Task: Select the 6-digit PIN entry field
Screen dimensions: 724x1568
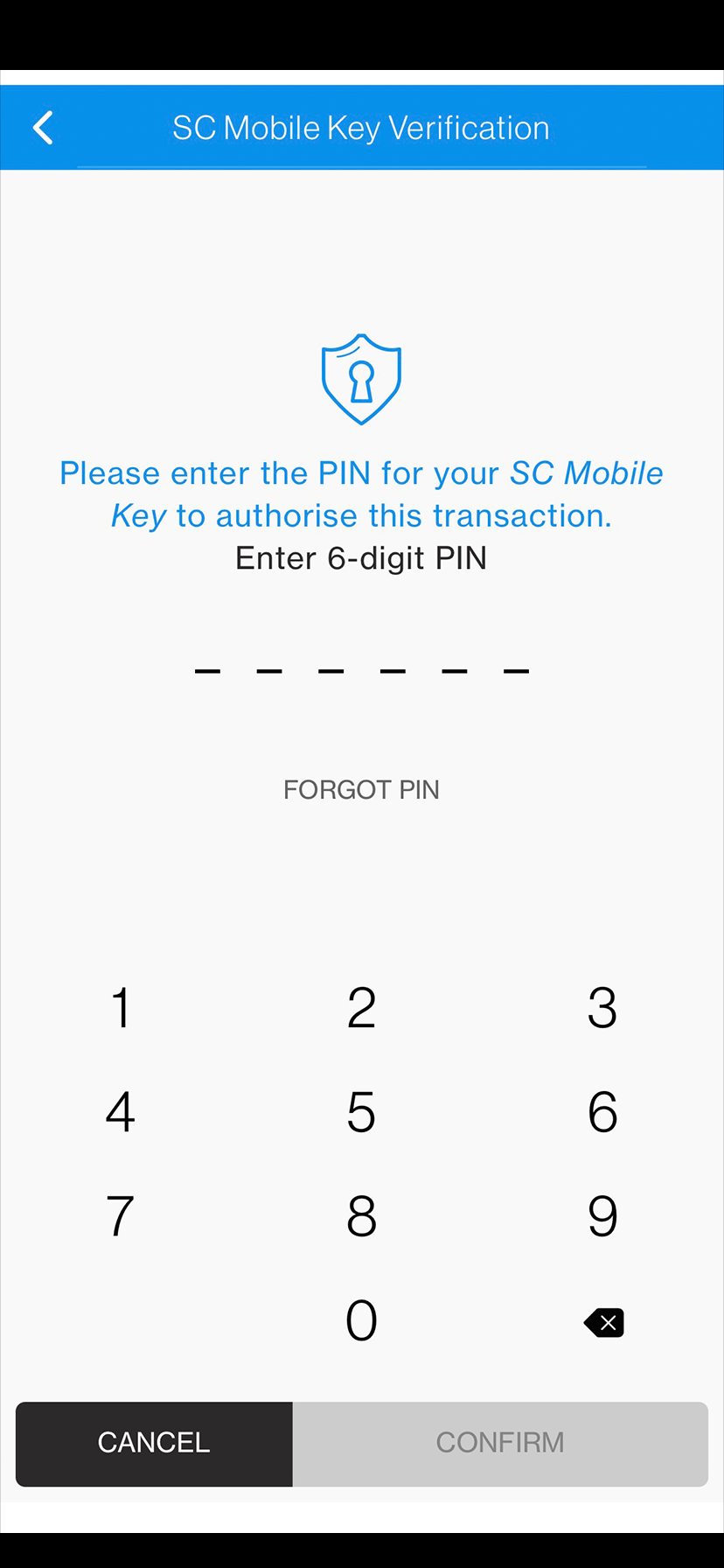Action: (361, 669)
